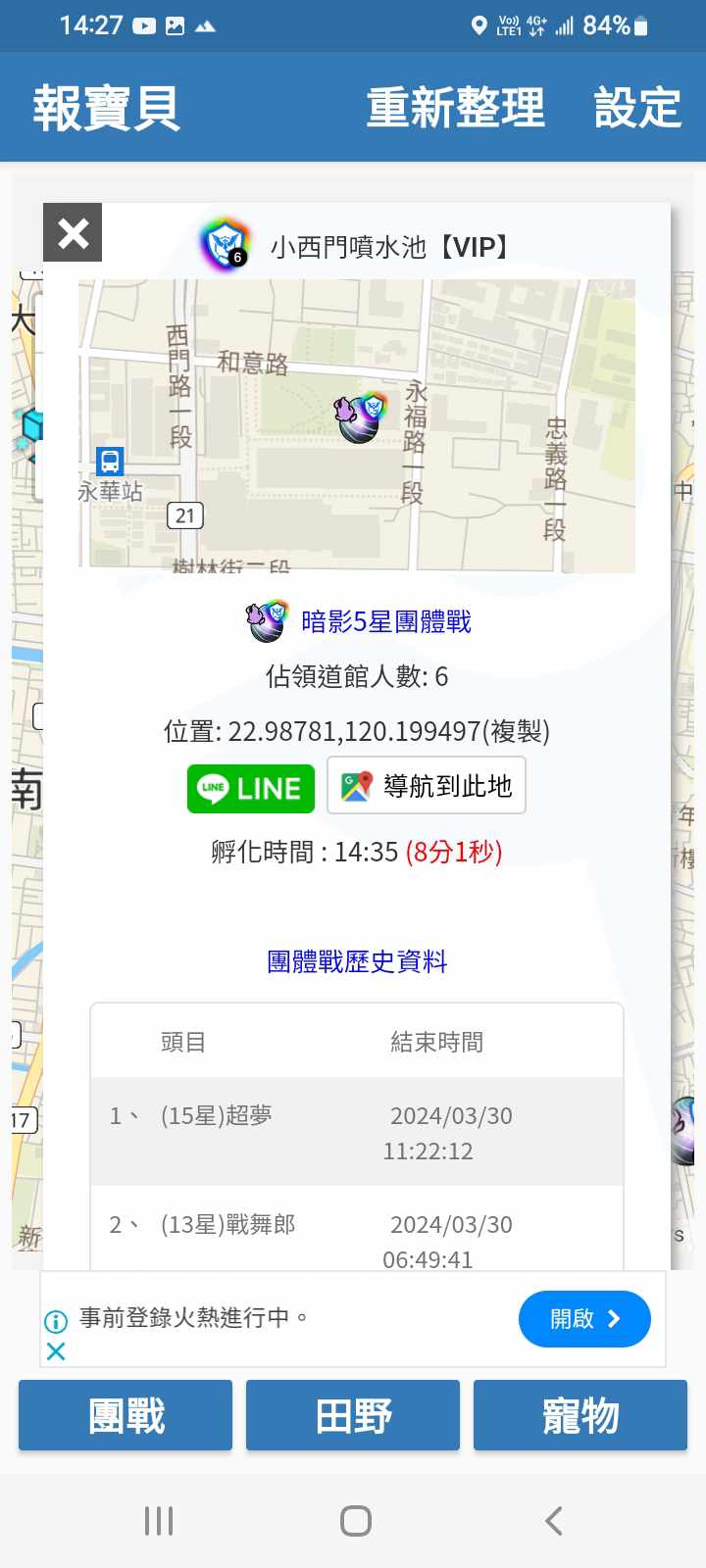Switch to the 田野 tab
Screen dimensions: 706x1568
point(353,1416)
